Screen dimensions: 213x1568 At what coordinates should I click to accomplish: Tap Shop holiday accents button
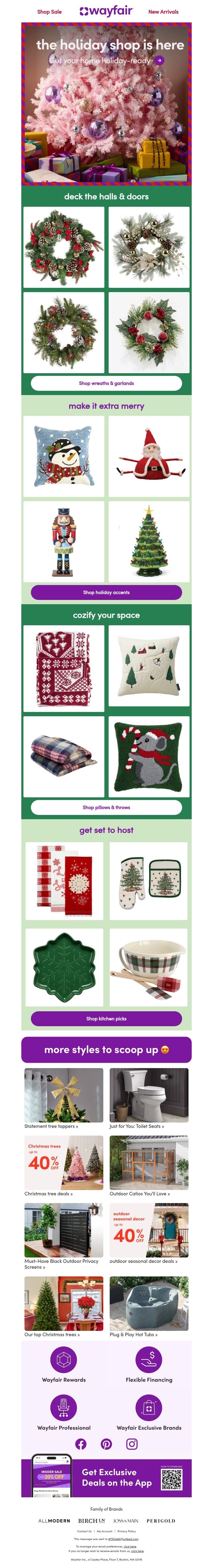pos(106,592)
